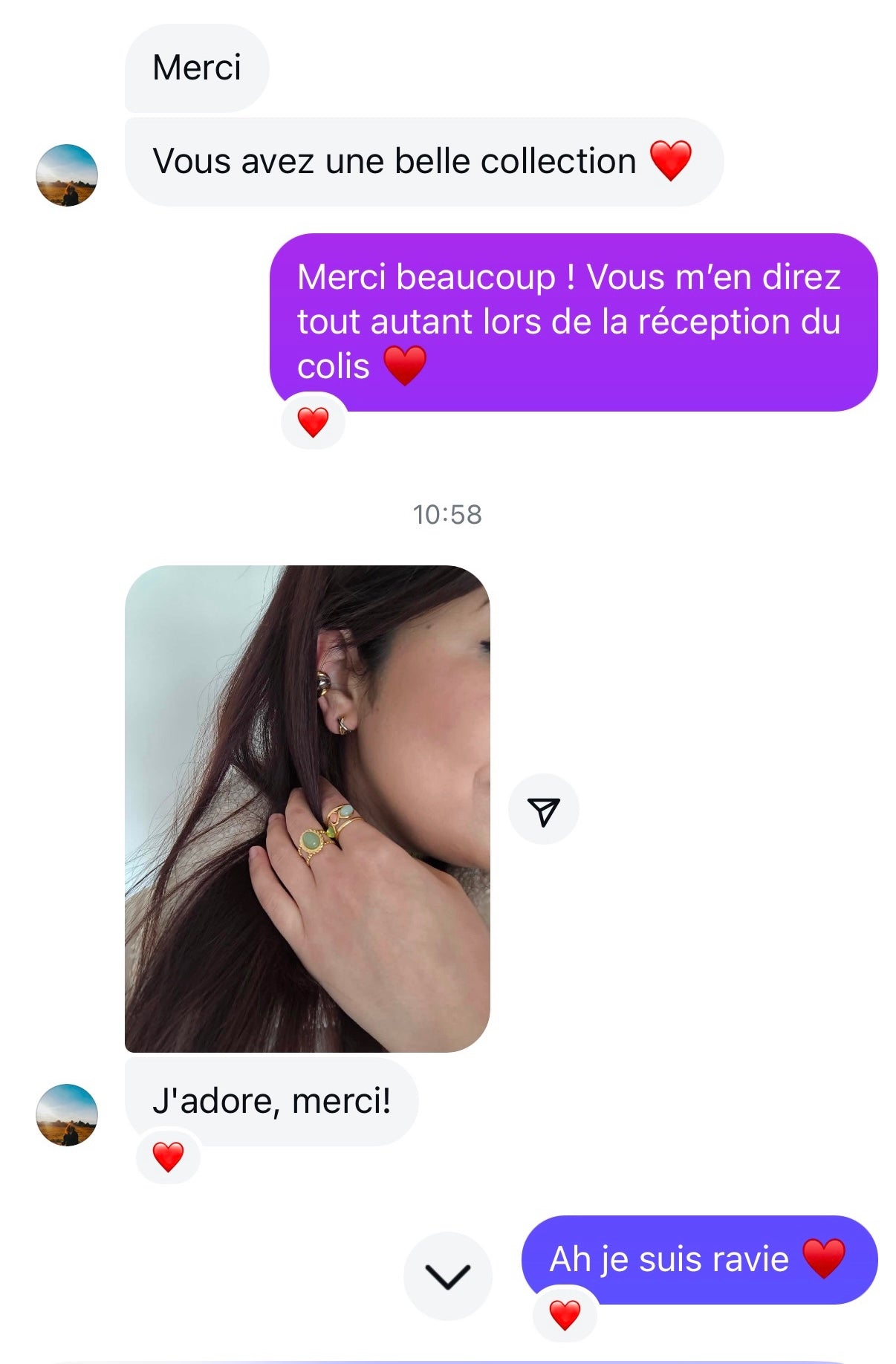Image resolution: width=896 pixels, height=1364 pixels.
Task: Open the shared photo of the ear and rings
Action: [x=307, y=808]
